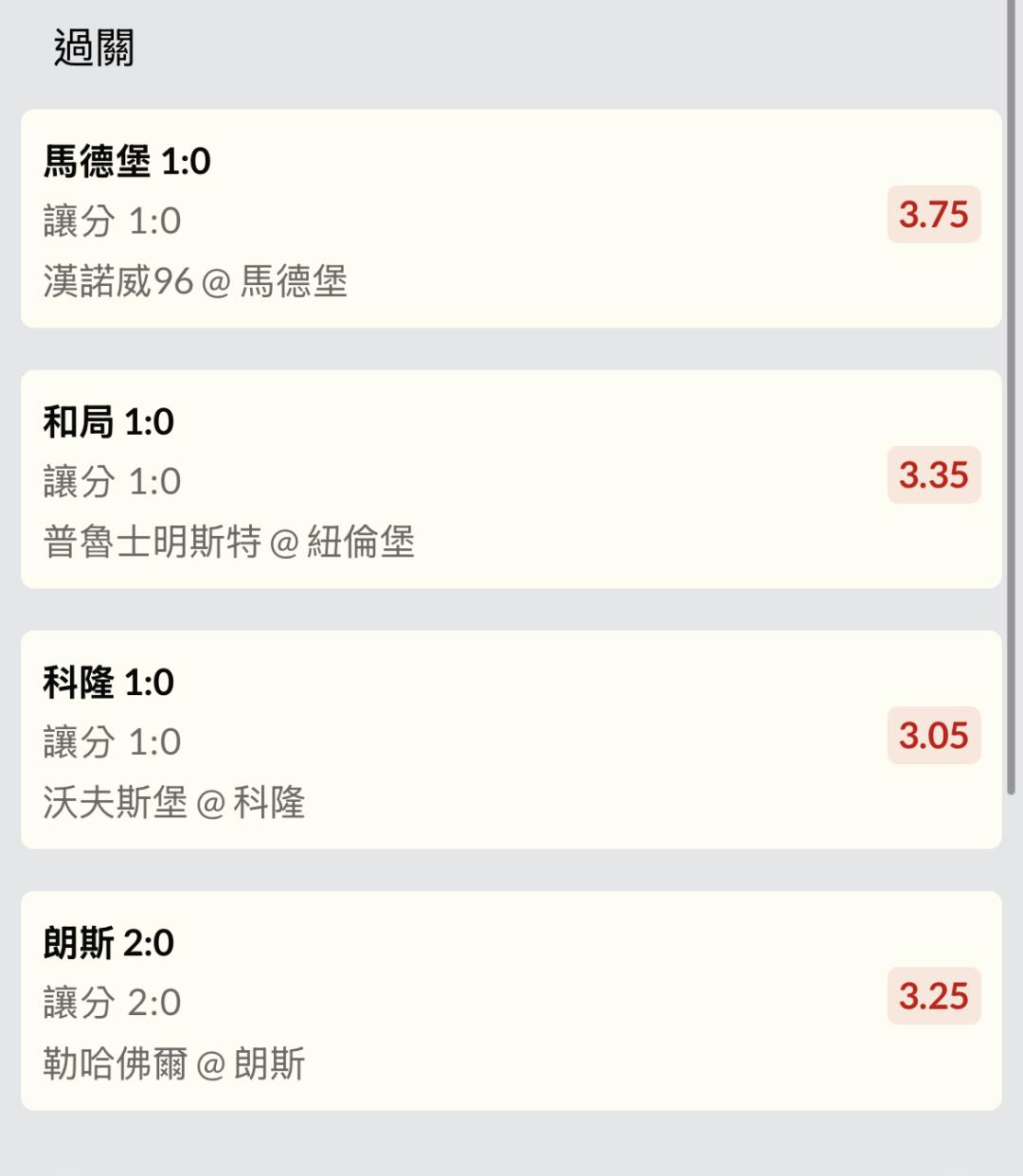This screenshot has width=1023, height=1176.
Task: Select the 和局 1:0 bet card
Action: pyautogui.click(x=511, y=479)
